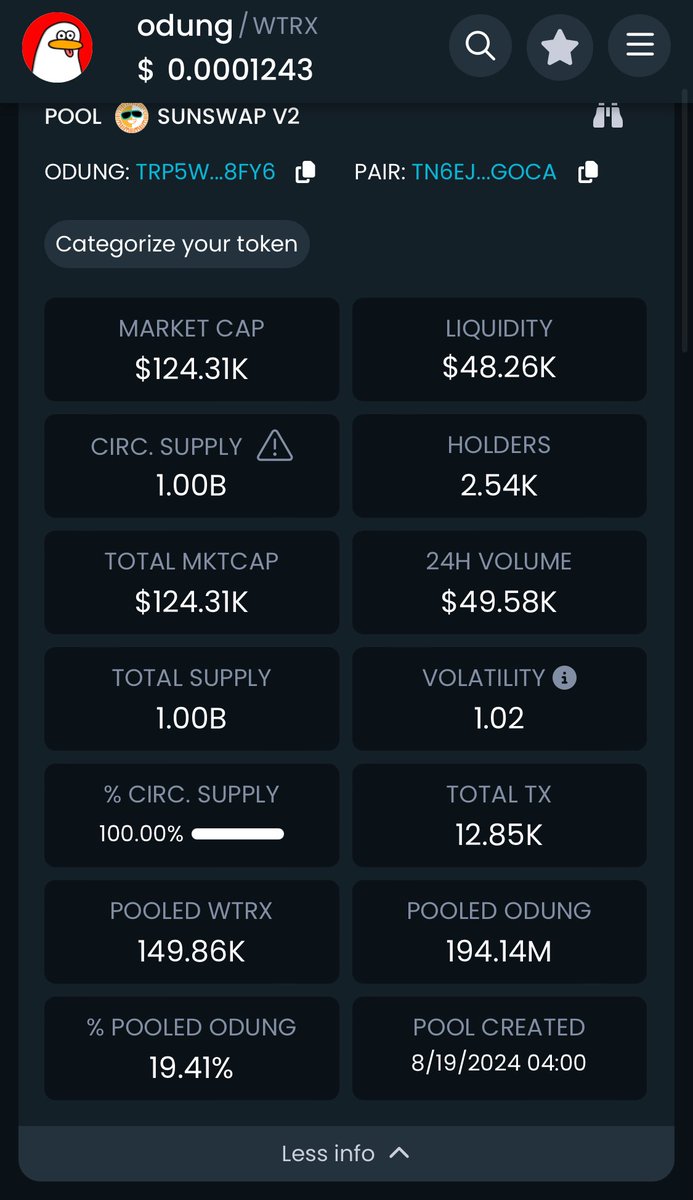Open the search icon in the header
Screen dimensions: 693x1200
tap(480, 46)
